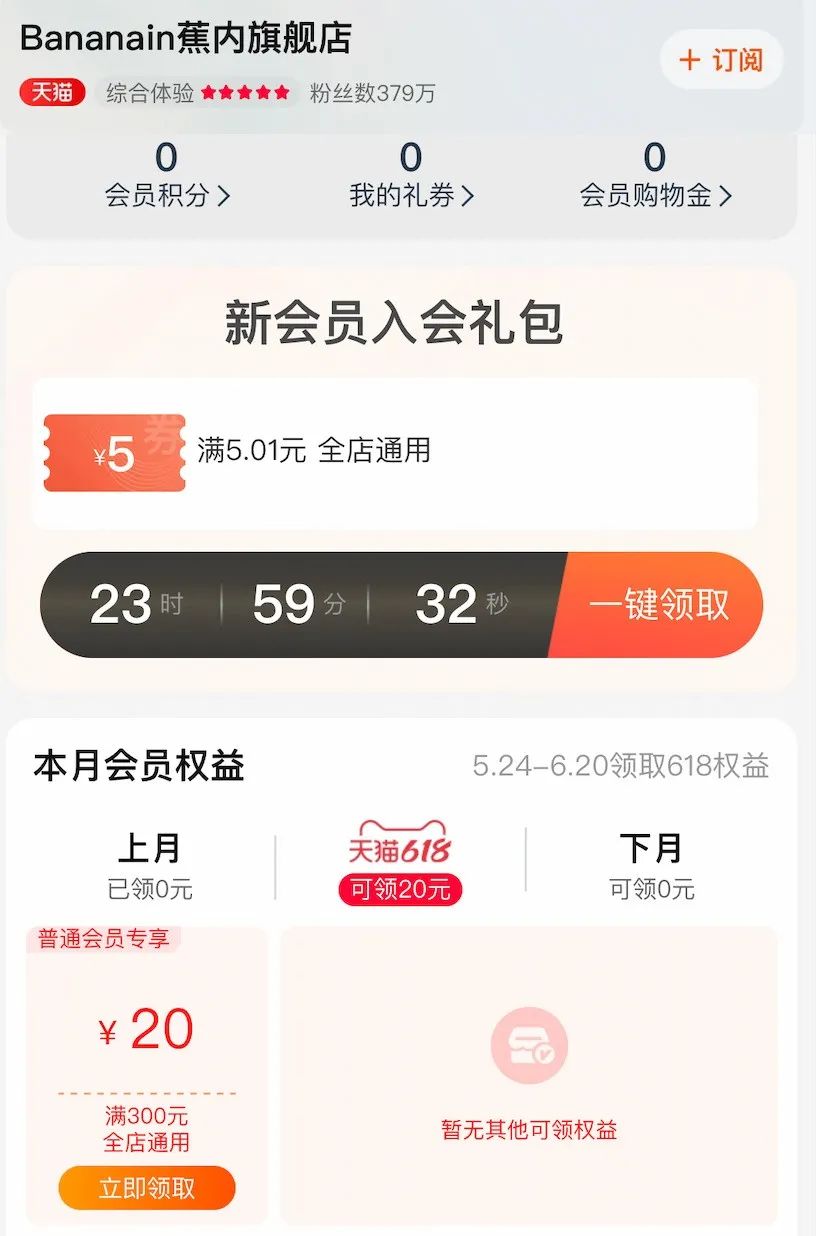Click 立即领取 under the ¥20 coupon

146,1188
